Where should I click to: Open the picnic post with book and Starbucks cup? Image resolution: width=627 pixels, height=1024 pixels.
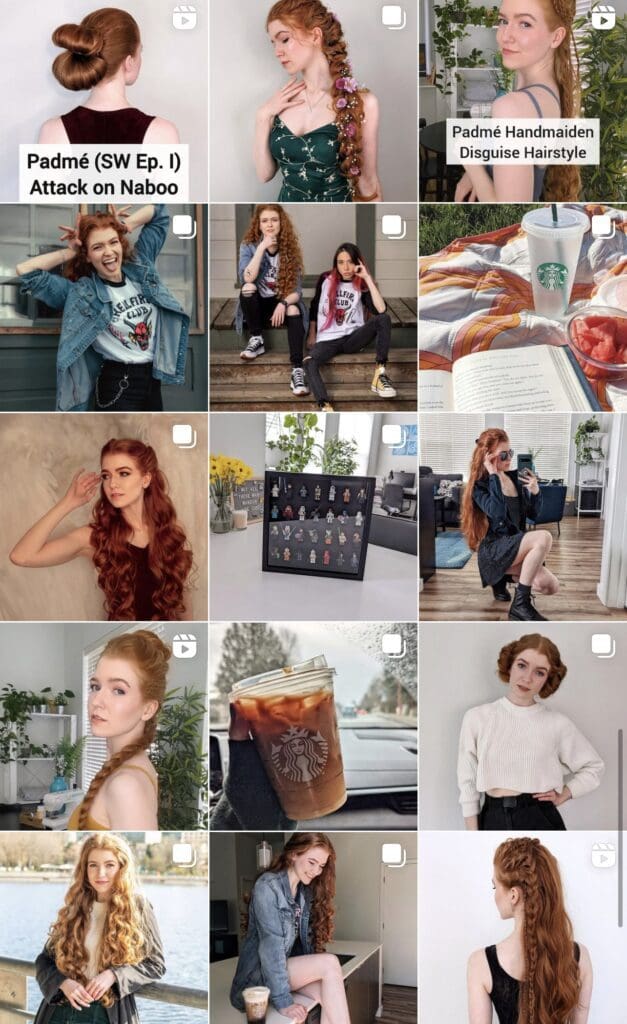[x=523, y=307]
